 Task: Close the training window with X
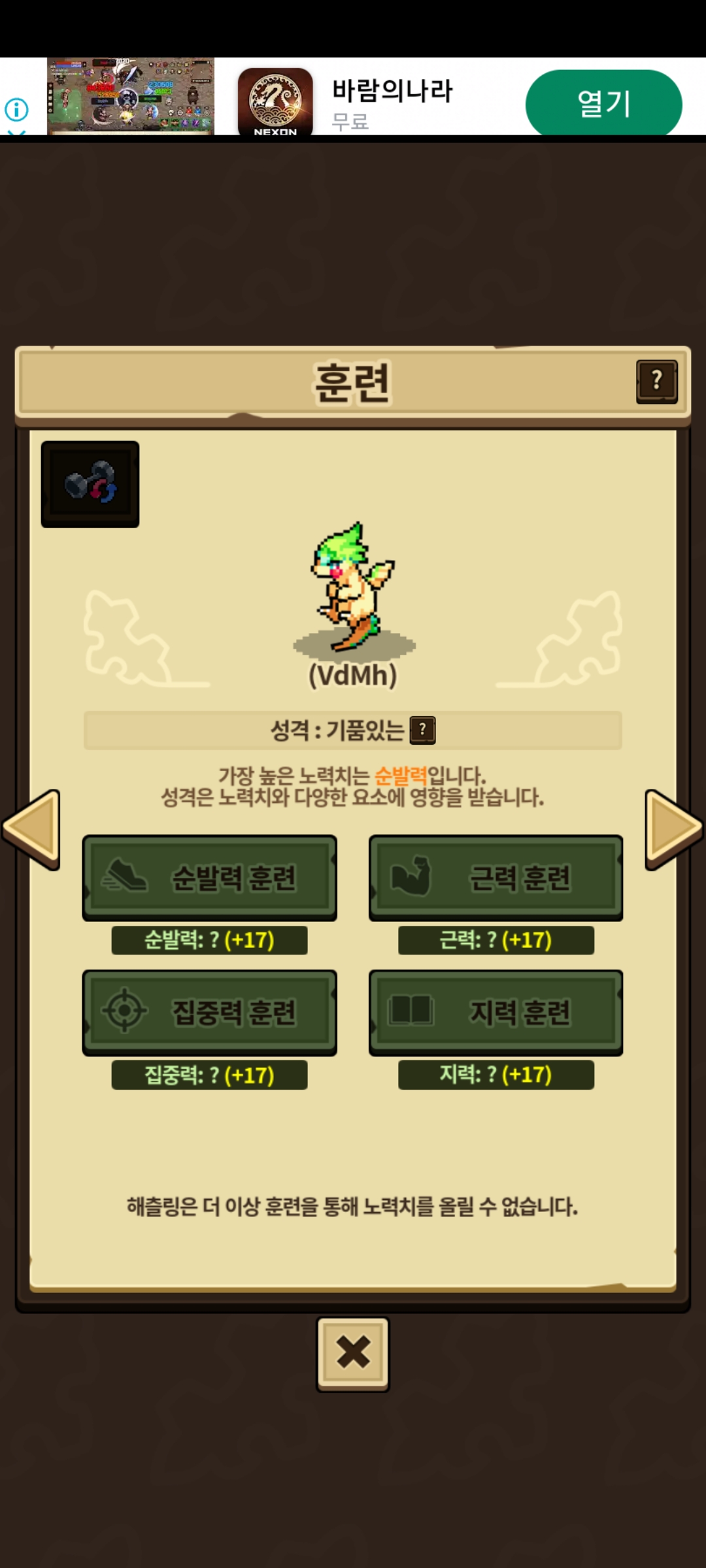pyautogui.click(x=353, y=1354)
